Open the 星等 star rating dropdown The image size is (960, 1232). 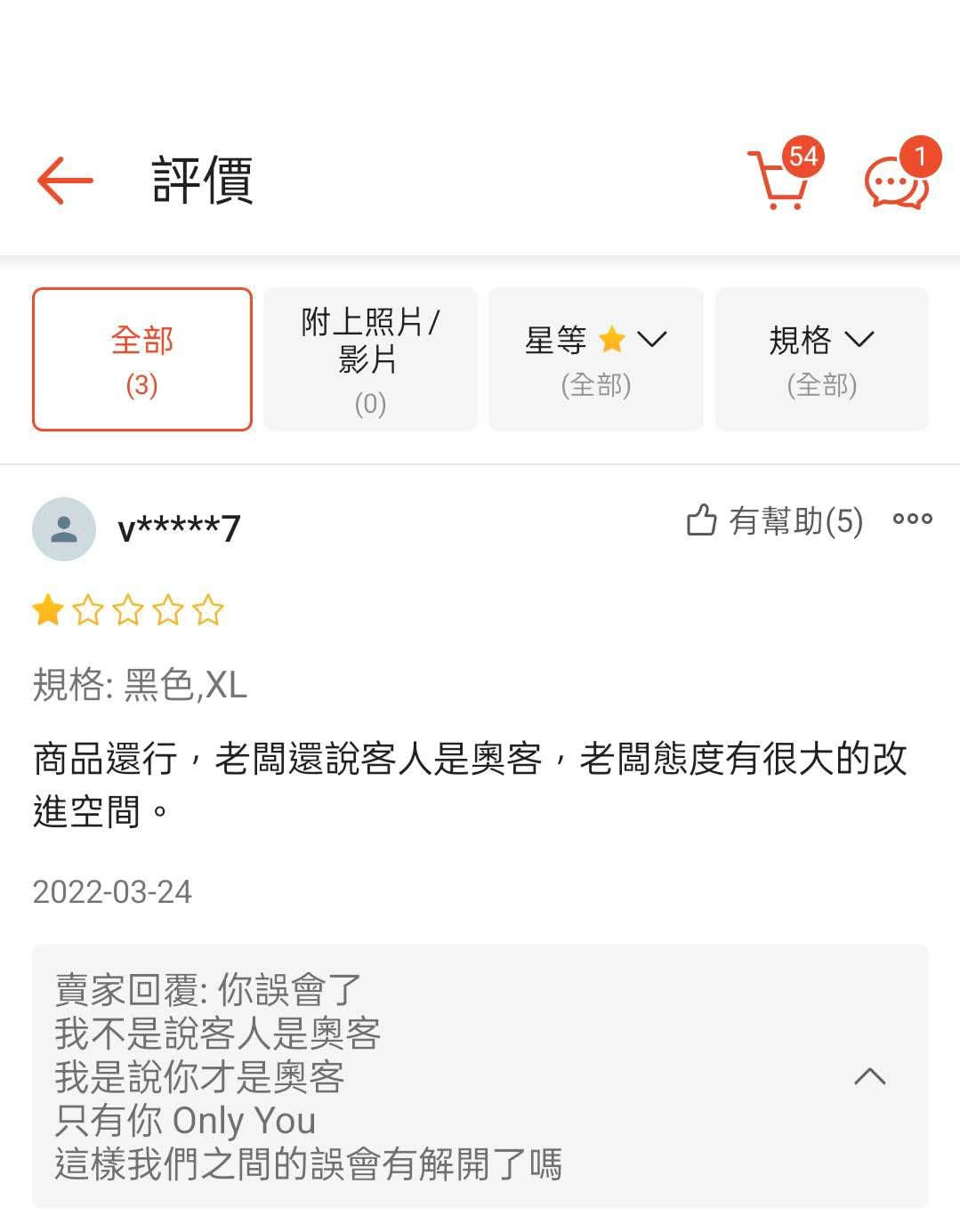595,359
